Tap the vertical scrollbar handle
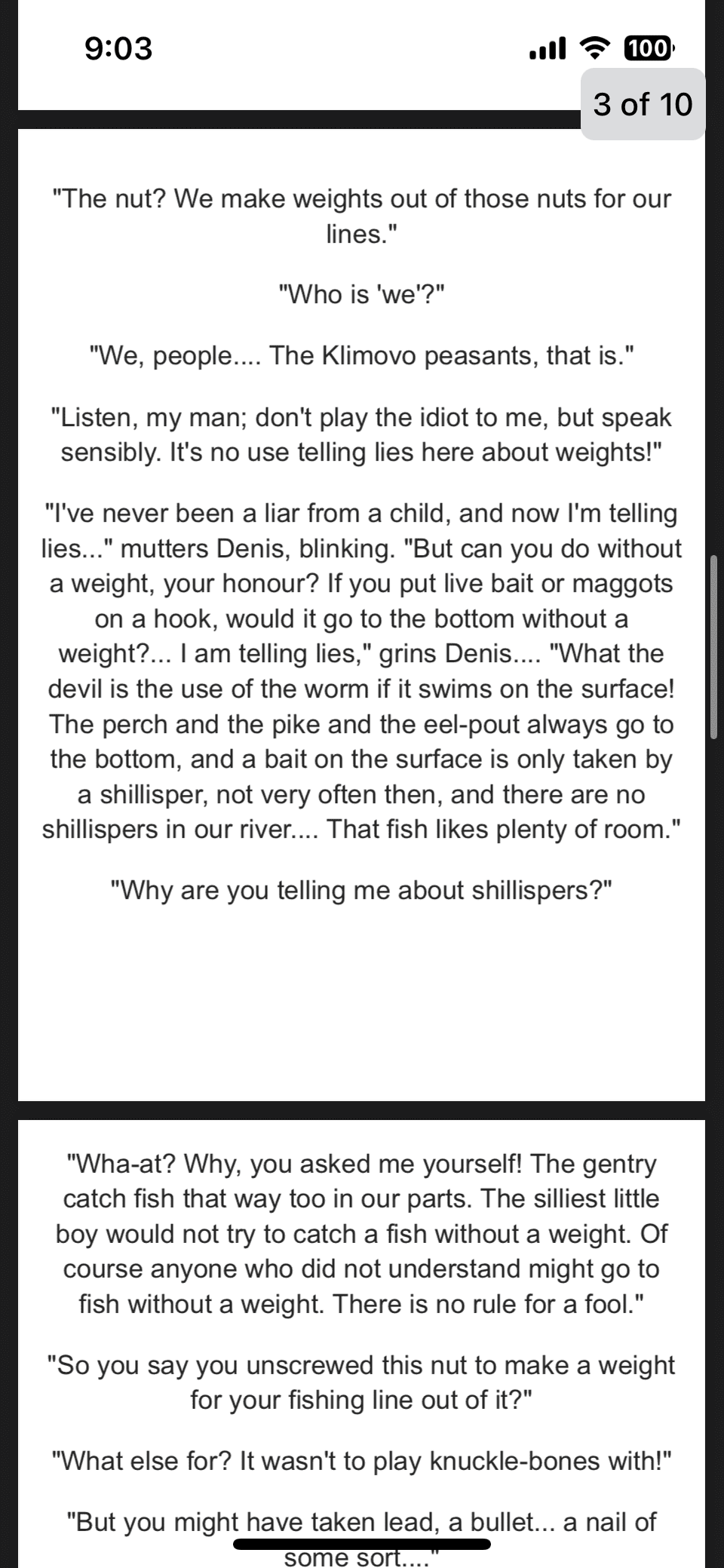 (x=713, y=646)
